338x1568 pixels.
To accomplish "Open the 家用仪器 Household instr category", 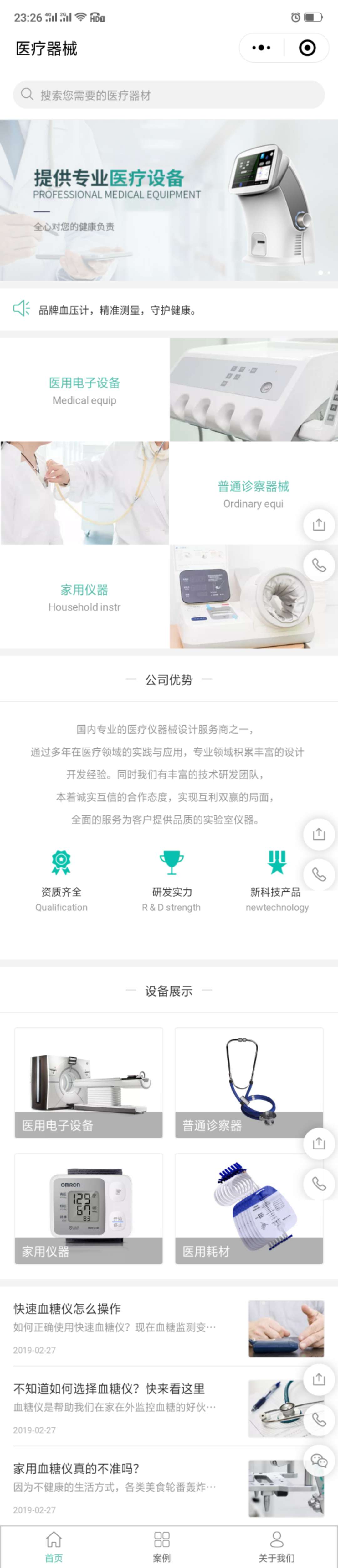I will [x=84, y=597].
